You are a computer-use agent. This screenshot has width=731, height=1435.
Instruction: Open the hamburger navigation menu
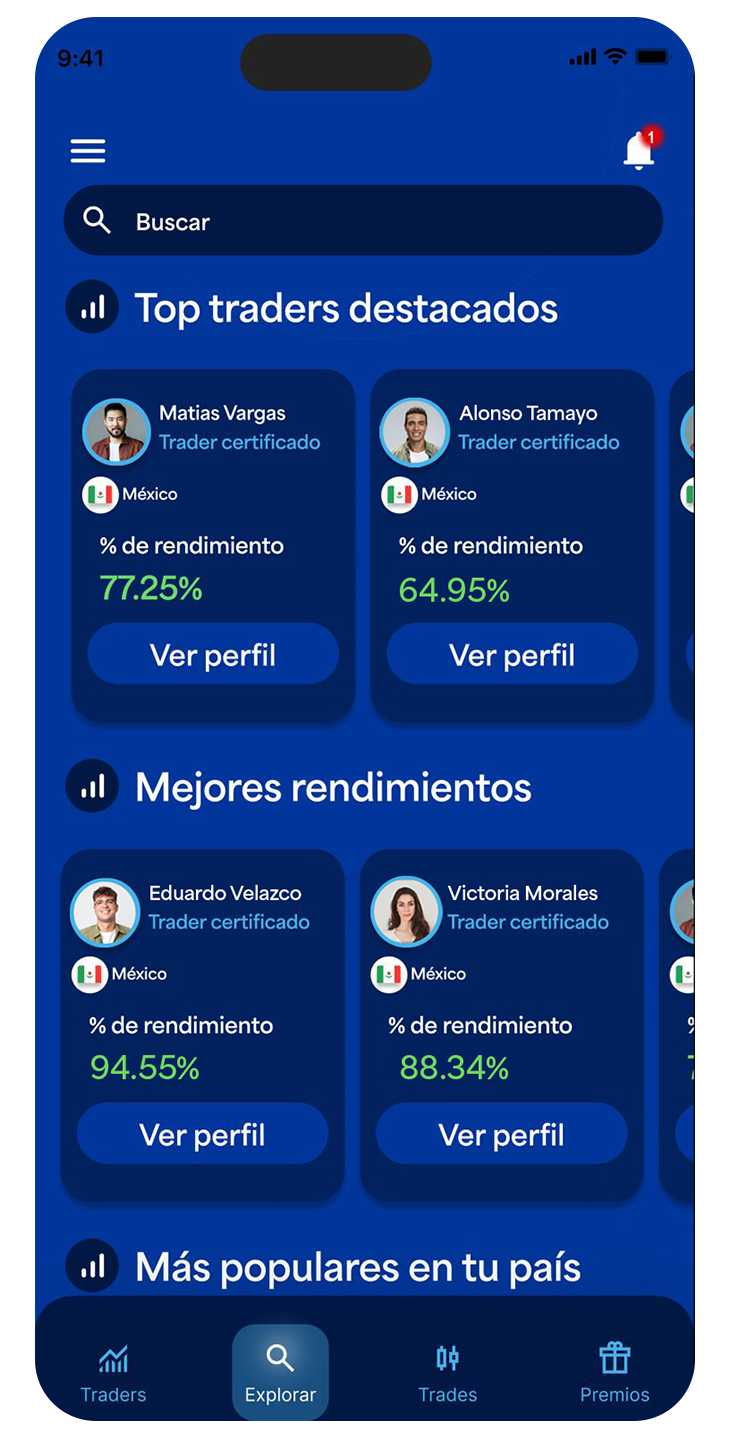(87, 150)
